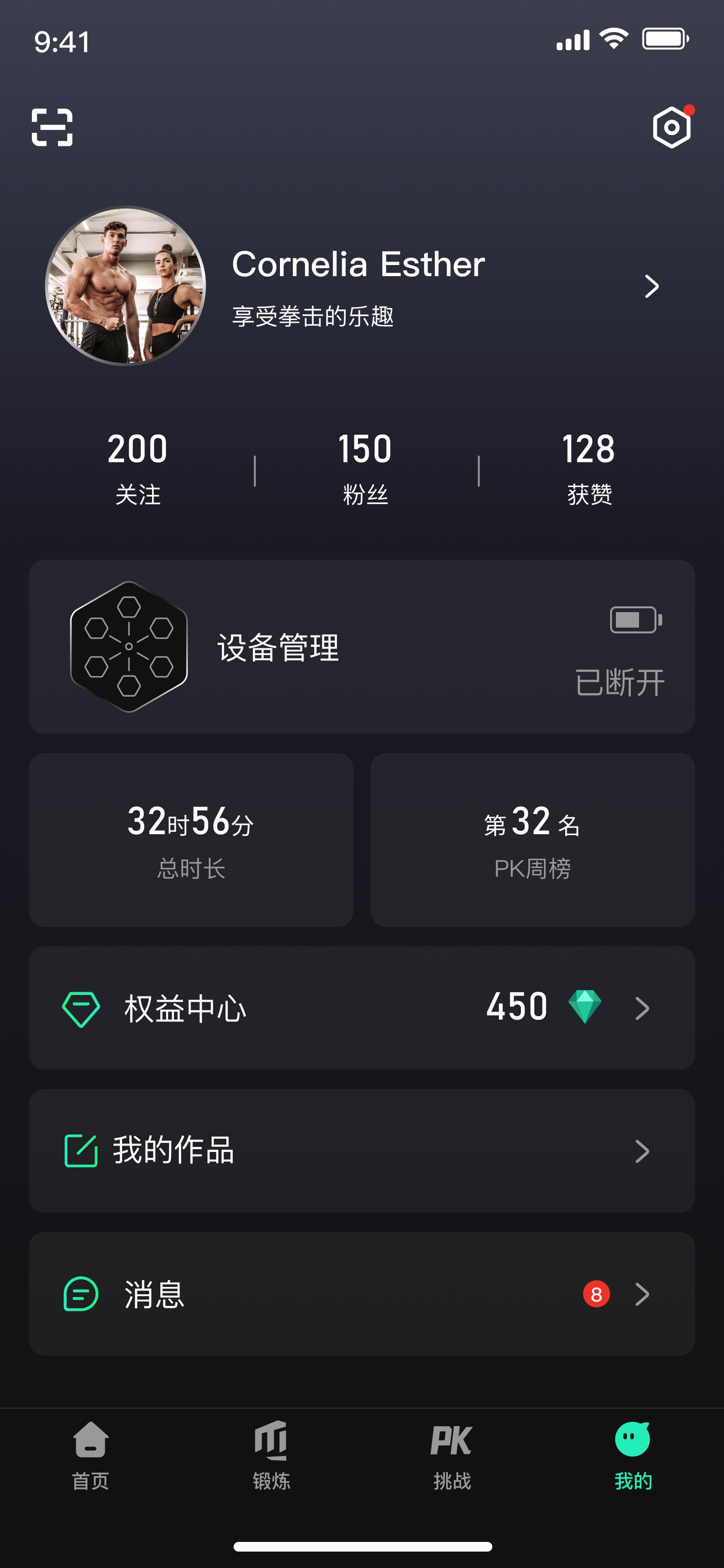Tap the Wi-Fi icon in status bar
The height and width of the screenshot is (1568, 724).
[x=613, y=38]
